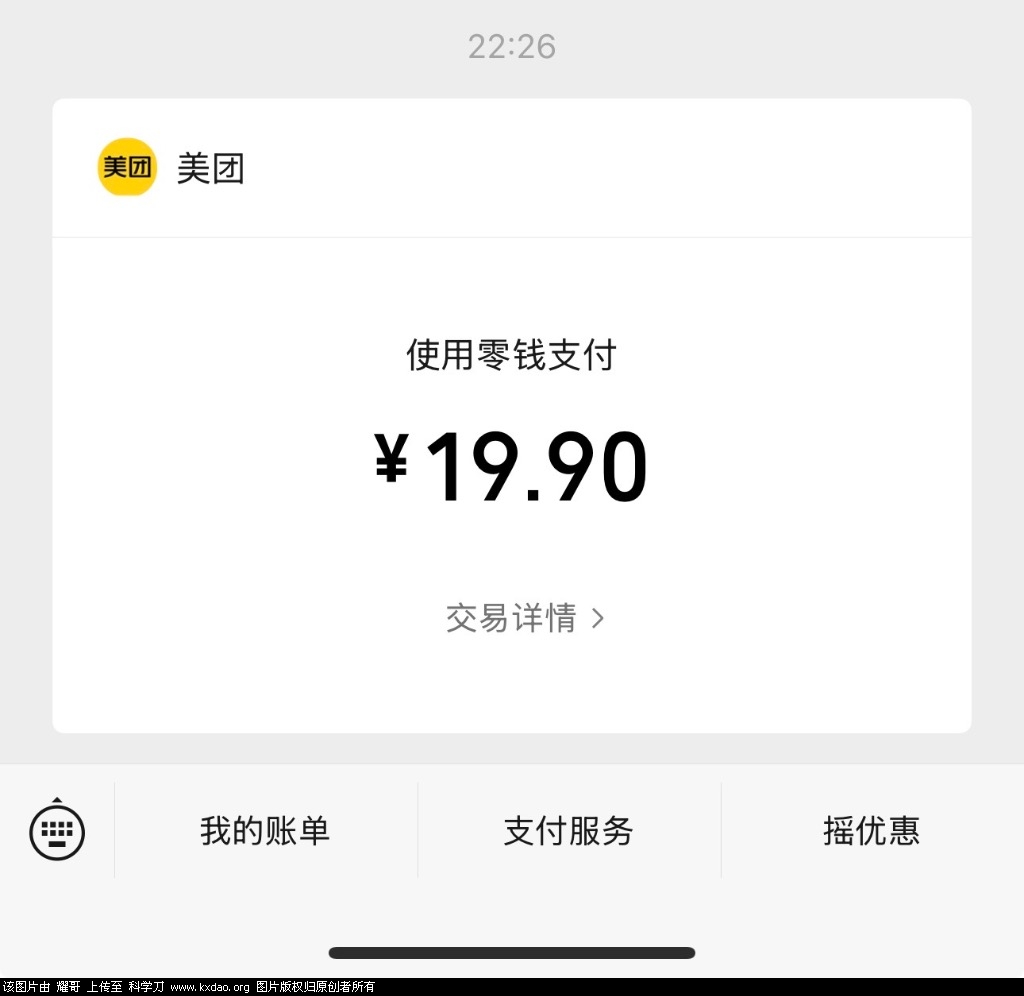Open 我的账单 menu
Screen dimensions: 1024x996
265,831
